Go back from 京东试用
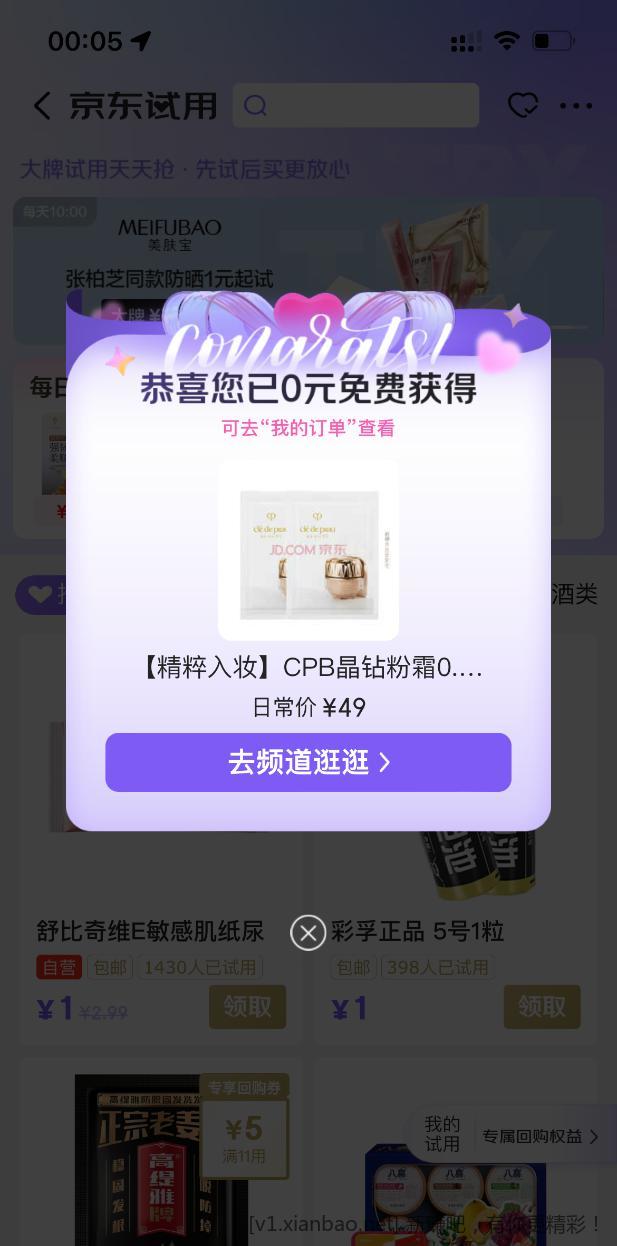This screenshot has height=1246, width=617. tap(42, 106)
